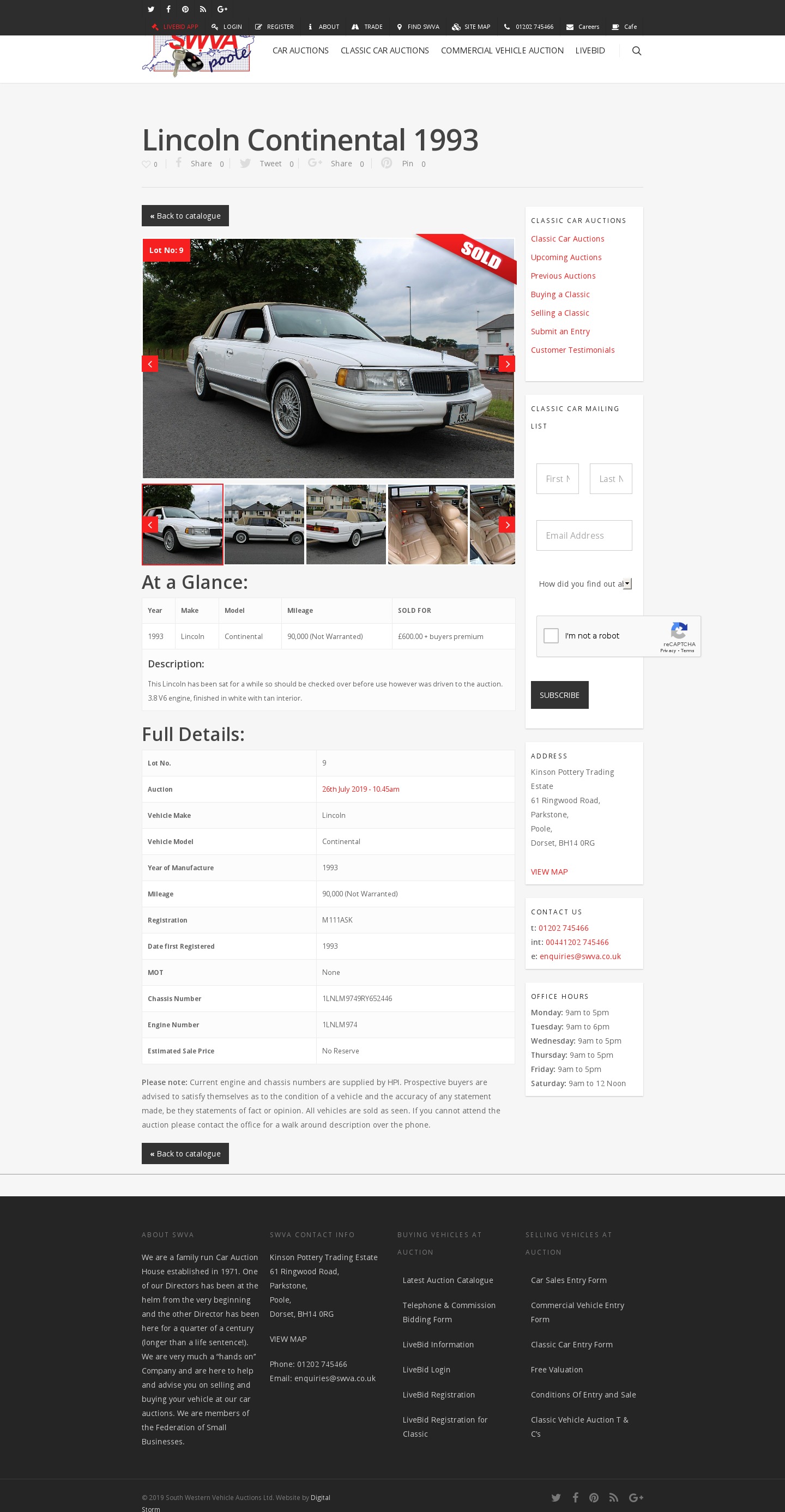Open the LiveBid navigation item
Image resolution: width=785 pixels, height=1512 pixels.
pyautogui.click(x=590, y=51)
